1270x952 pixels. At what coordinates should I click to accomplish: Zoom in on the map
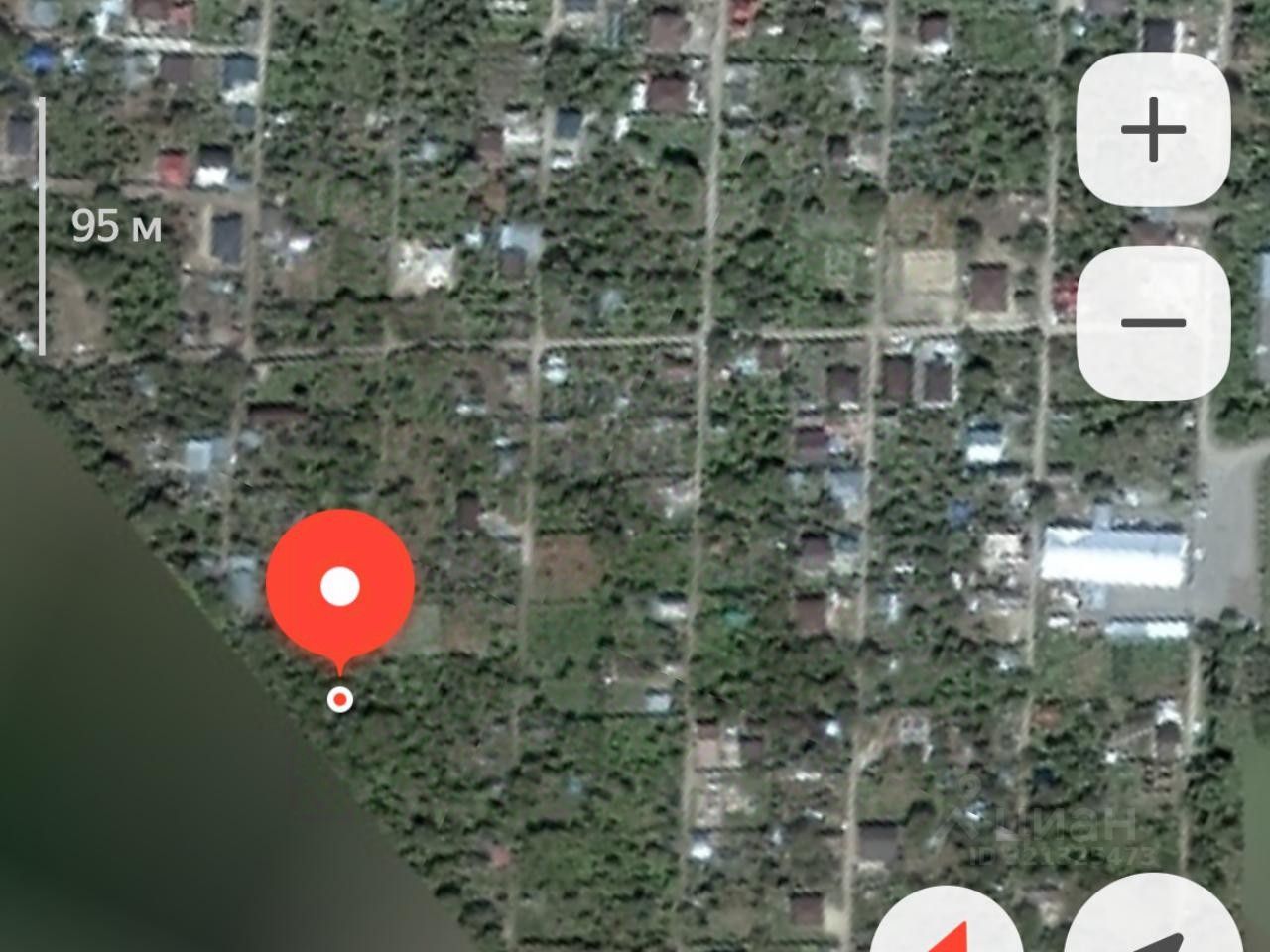tap(1153, 130)
